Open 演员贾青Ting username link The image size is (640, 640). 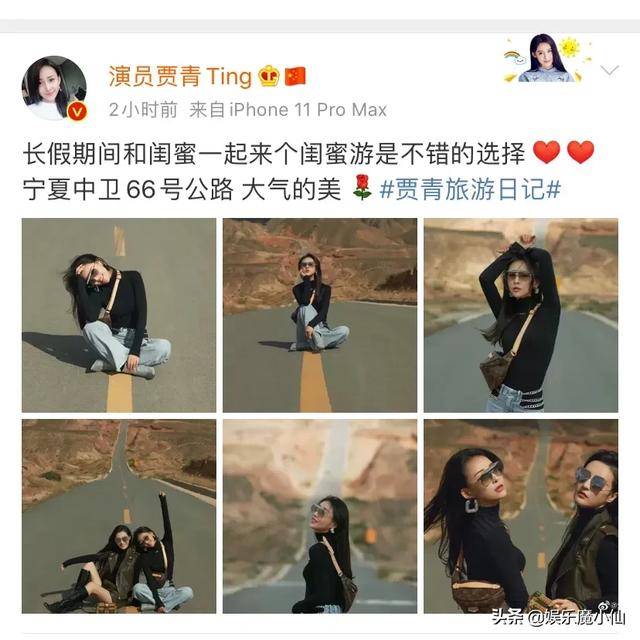pyautogui.click(x=180, y=76)
